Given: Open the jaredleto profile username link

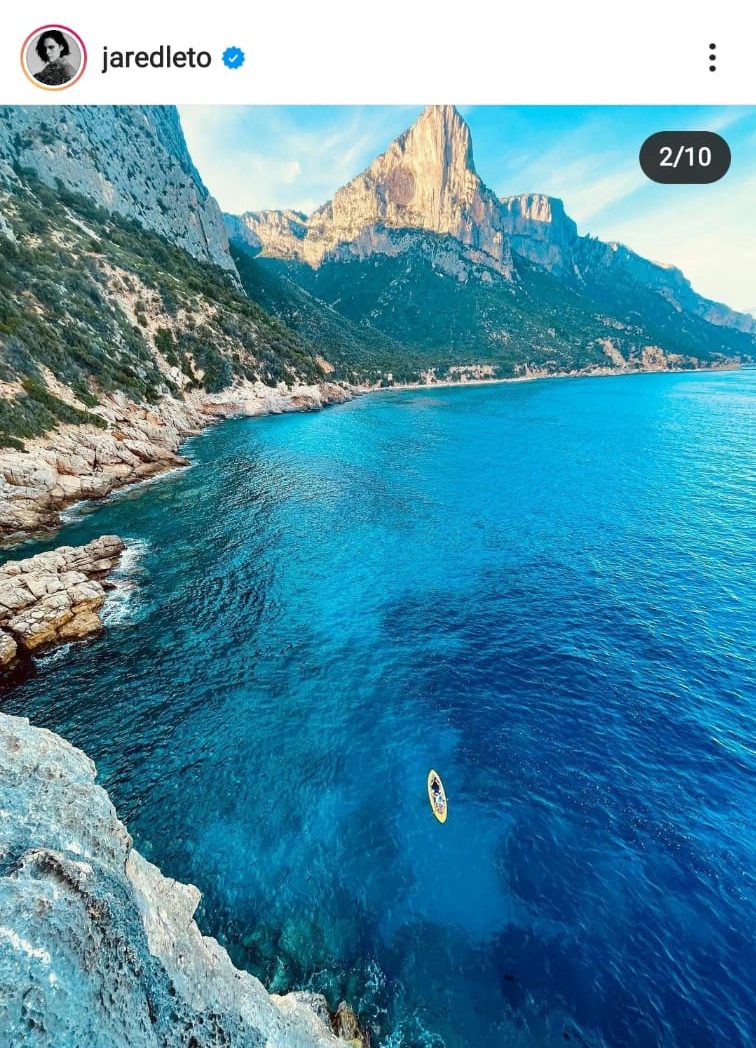Looking at the screenshot, I should coord(156,58).
